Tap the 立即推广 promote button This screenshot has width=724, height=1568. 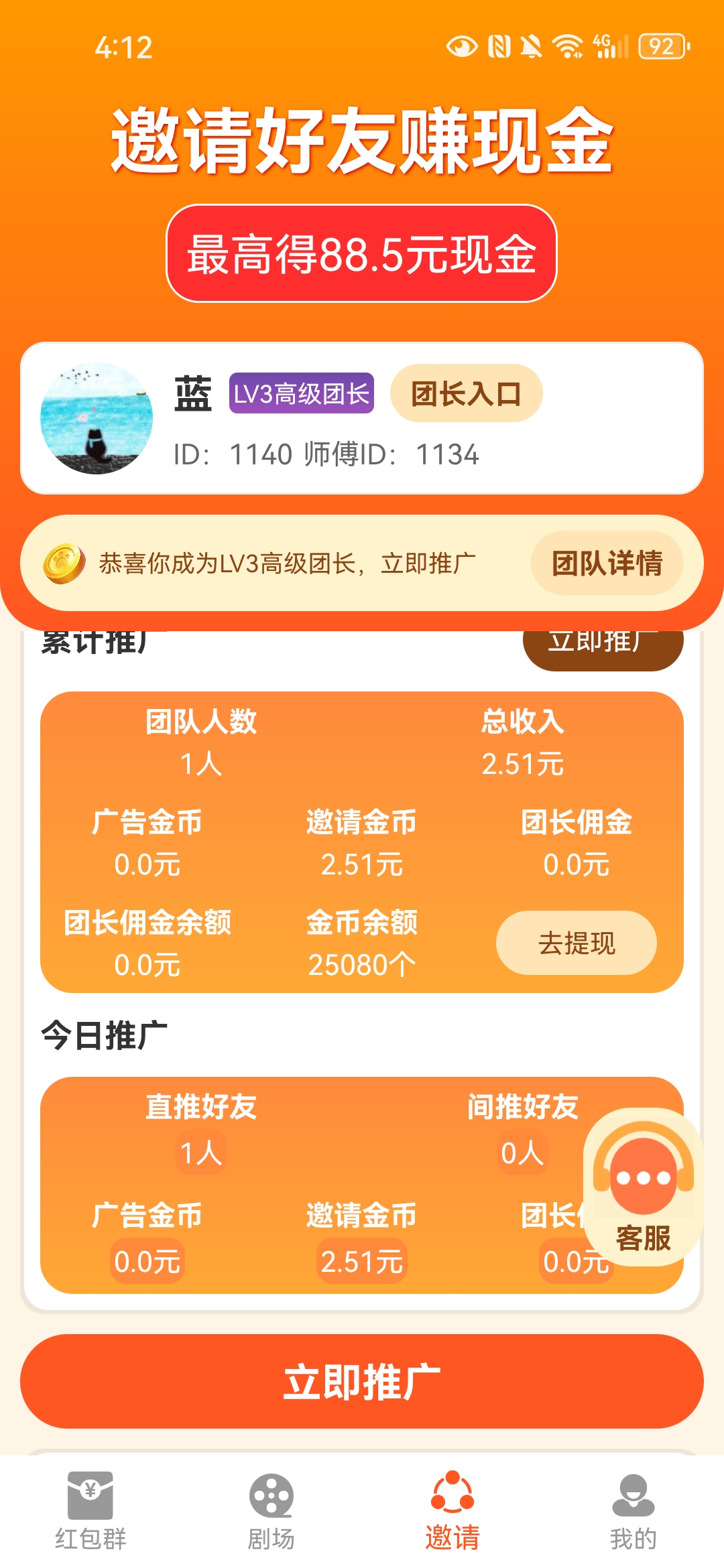(x=361, y=1382)
